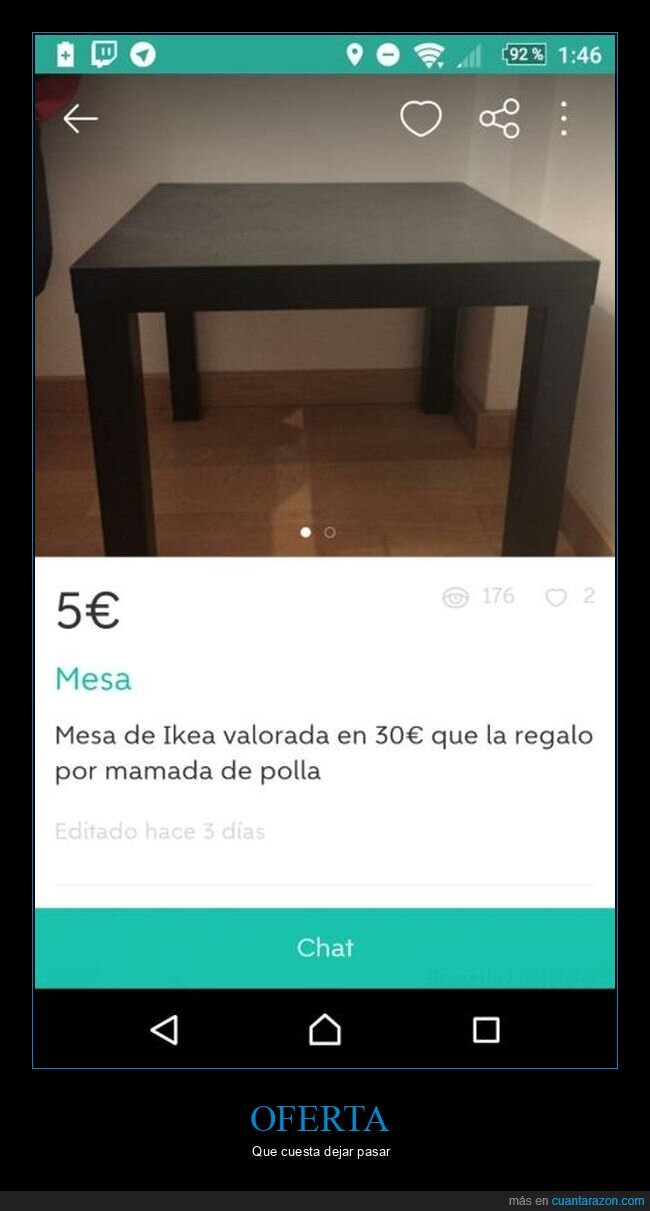Favorite this listing with the heart icon

(421, 119)
